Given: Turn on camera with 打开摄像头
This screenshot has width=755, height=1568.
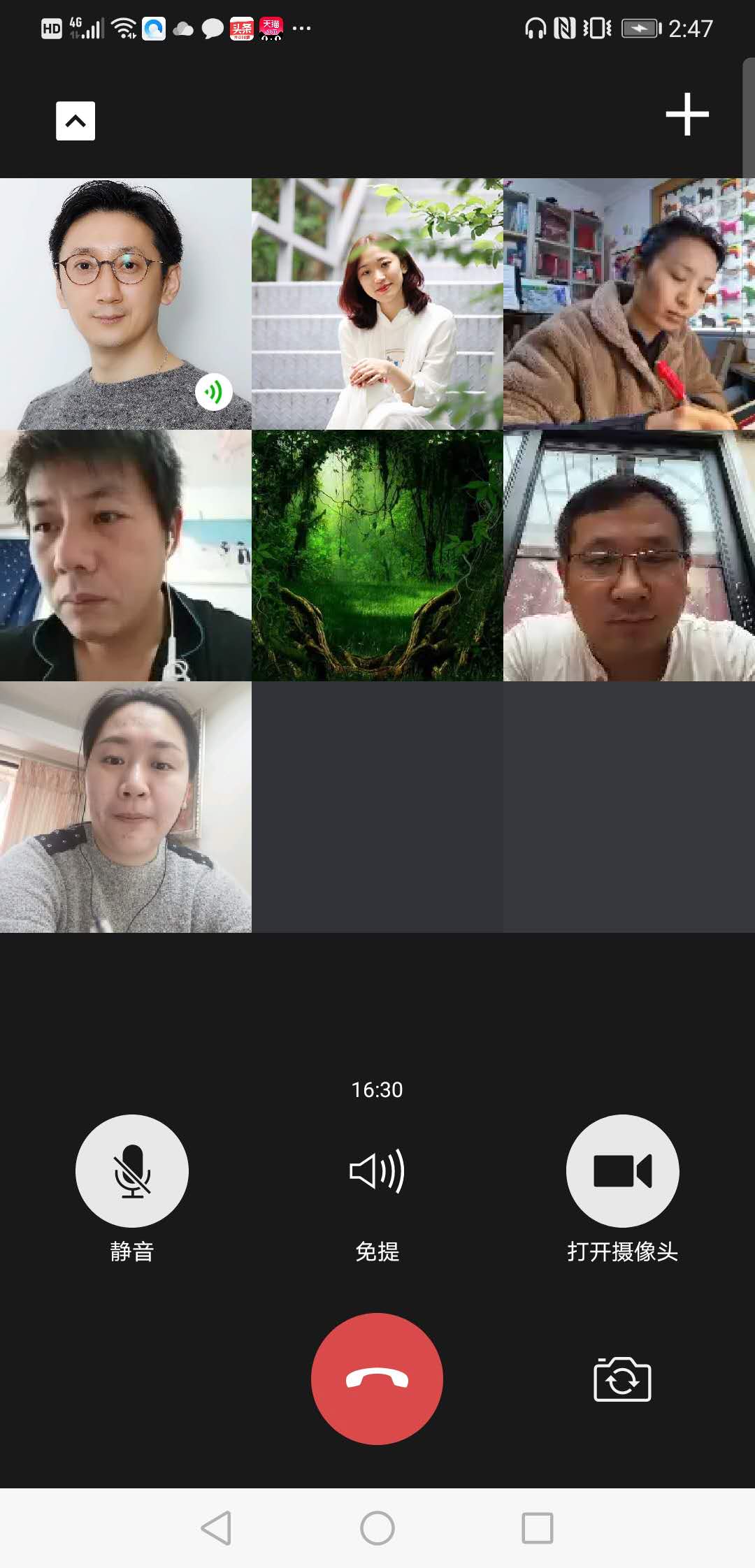Looking at the screenshot, I should [622, 1171].
